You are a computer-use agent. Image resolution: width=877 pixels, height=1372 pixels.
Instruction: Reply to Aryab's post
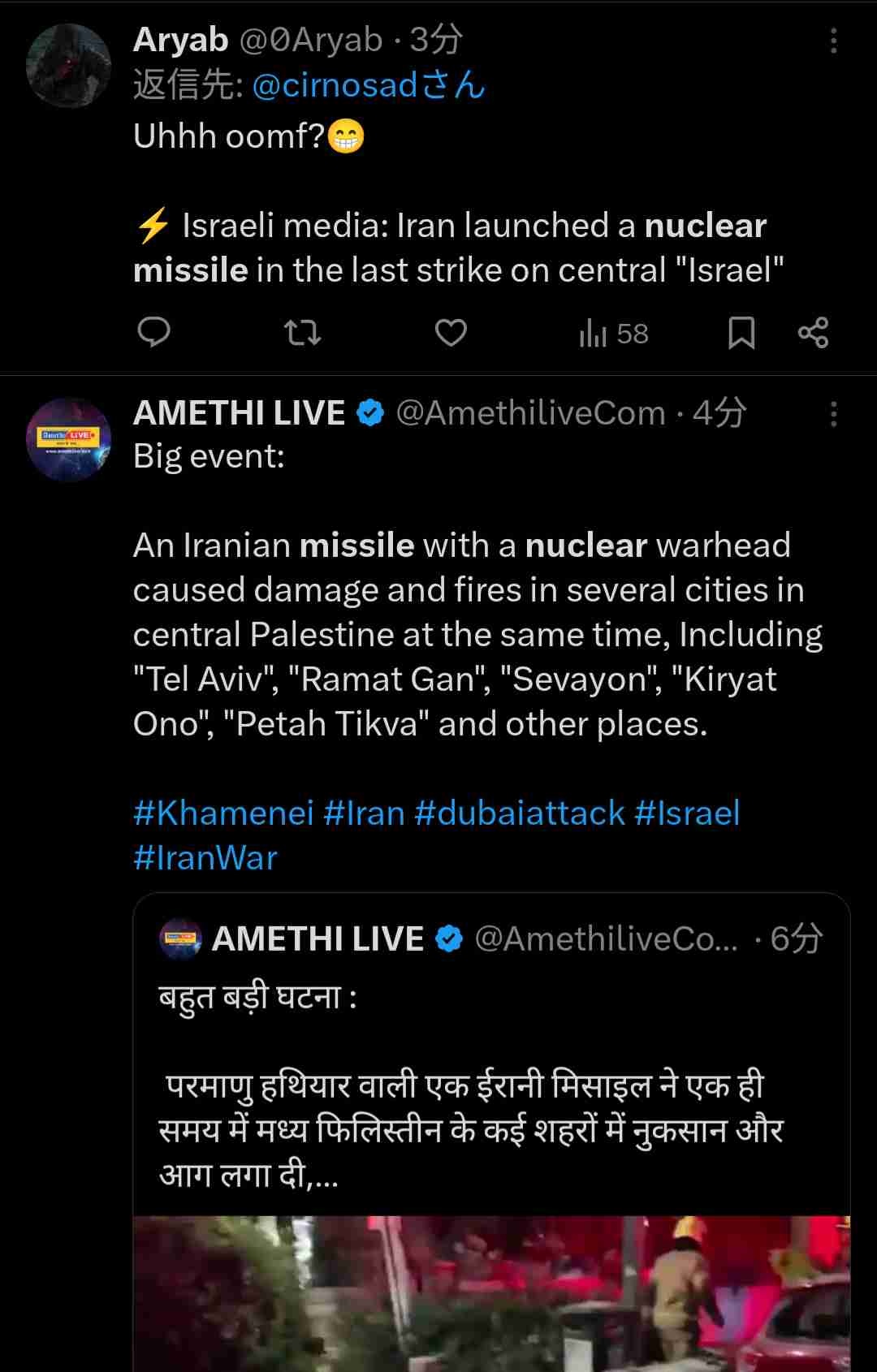point(153,333)
